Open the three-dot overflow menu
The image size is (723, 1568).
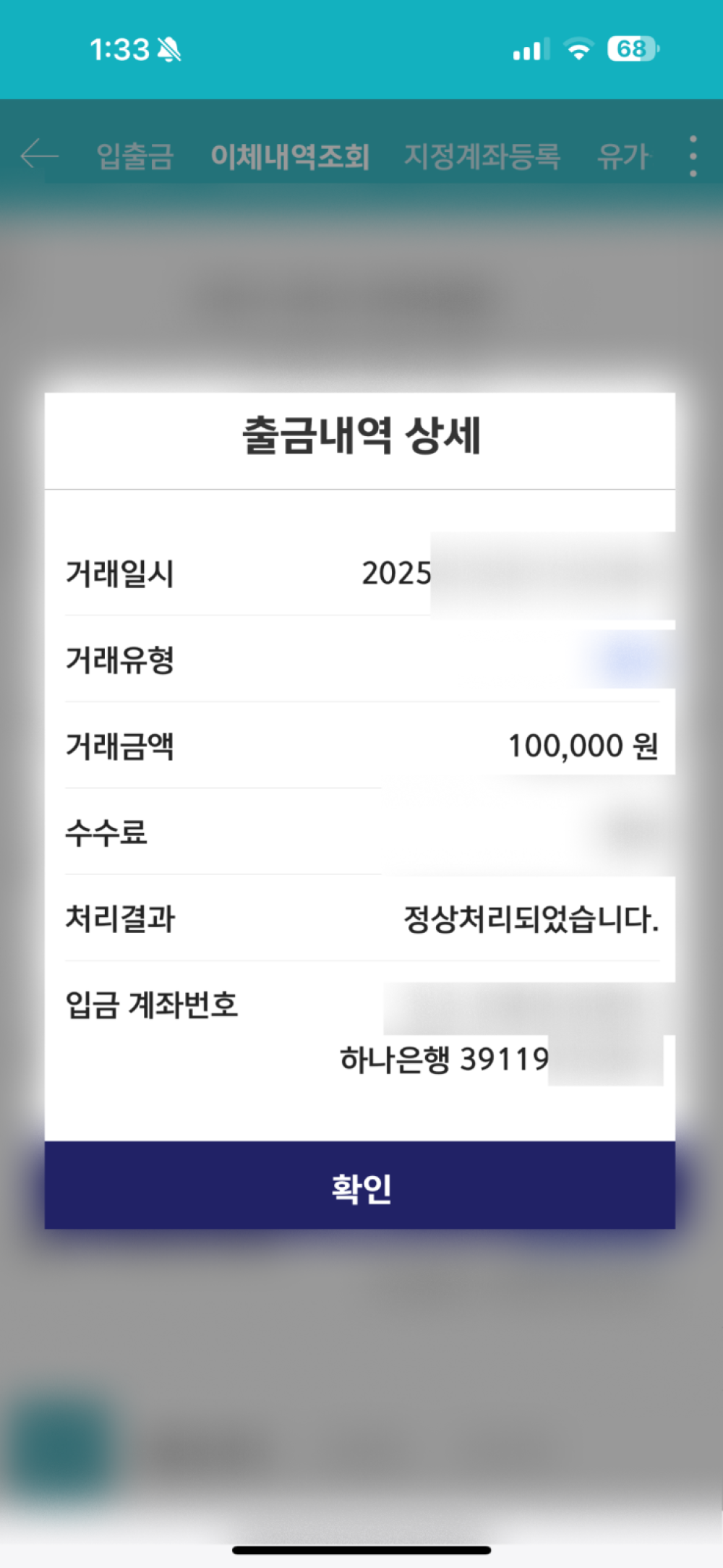click(693, 155)
